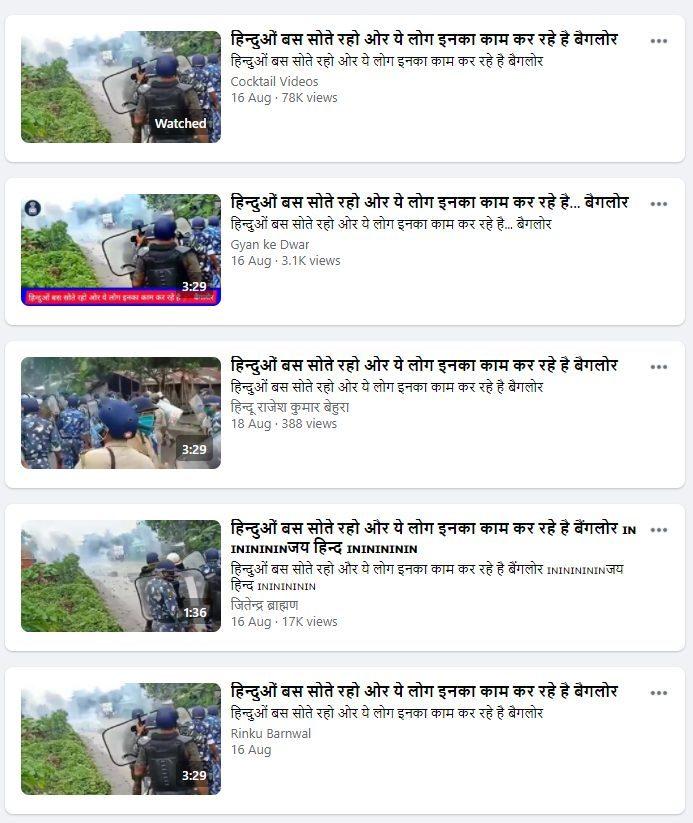Play the 1:36 video from जितेन्द्र ब्राह्मण
The width and height of the screenshot is (693, 823).
[x=121, y=575]
